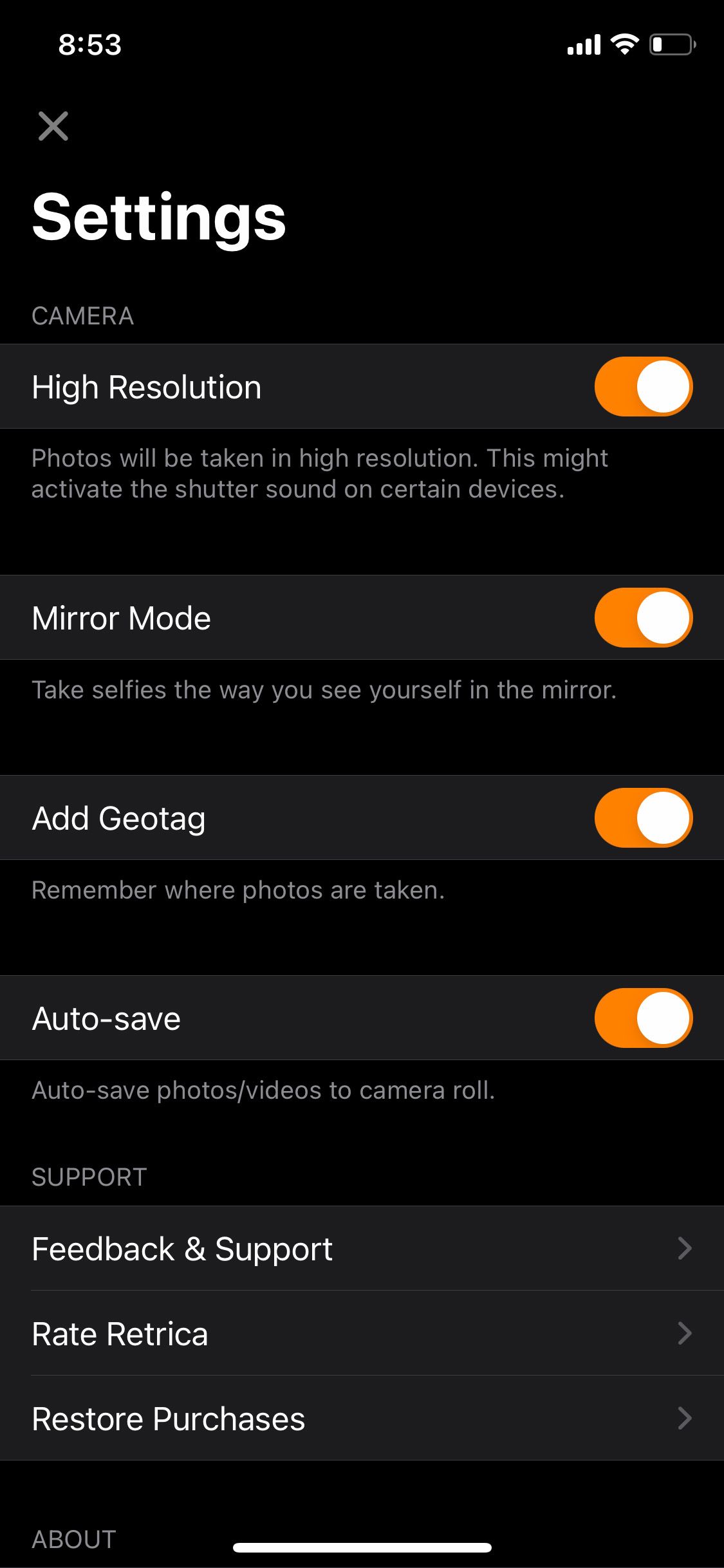This screenshot has width=724, height=1568.
Task: Close the Settings screen
Action: tap(53, 126)
